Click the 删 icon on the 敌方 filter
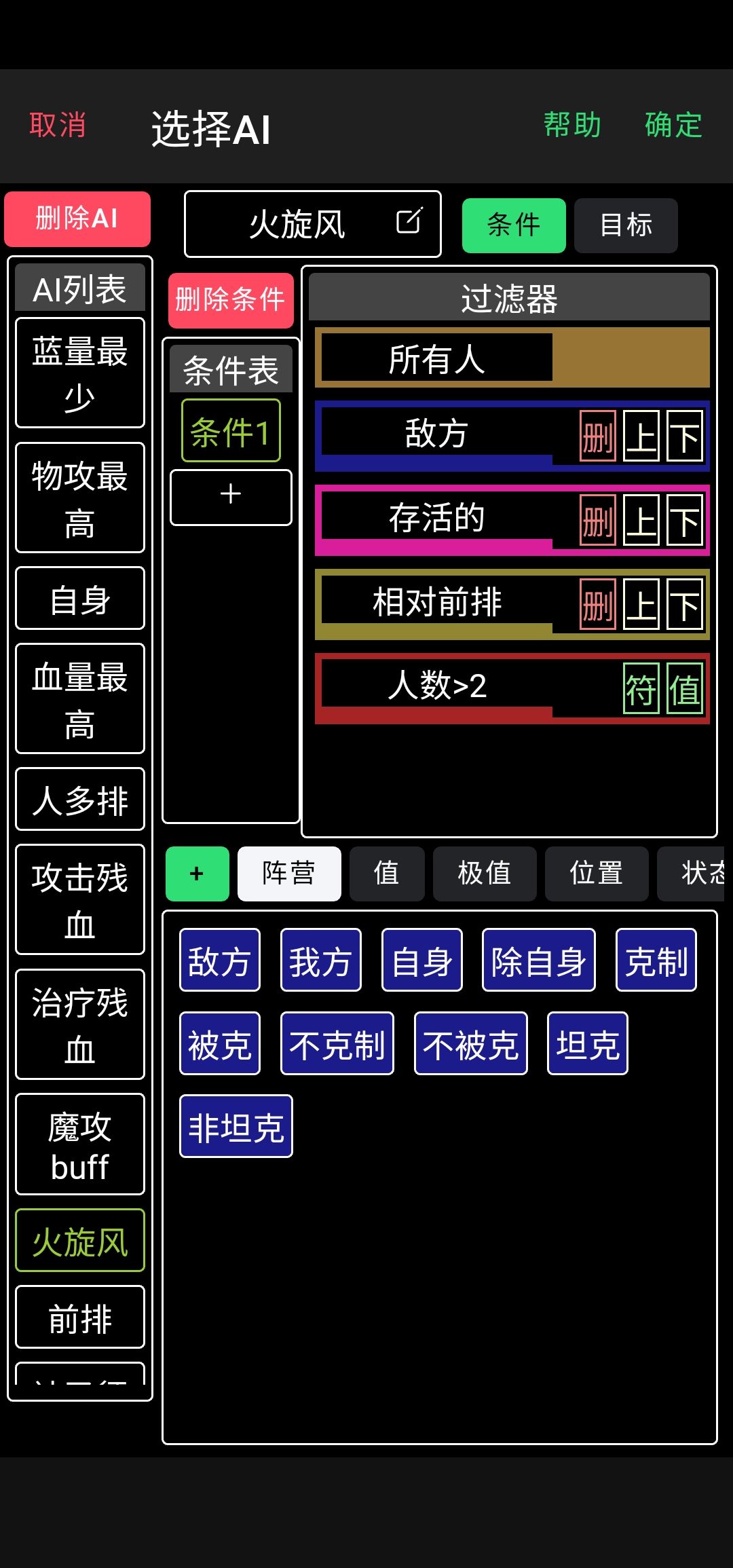This screenshot has height=1568, width=733. click(596, 436)
